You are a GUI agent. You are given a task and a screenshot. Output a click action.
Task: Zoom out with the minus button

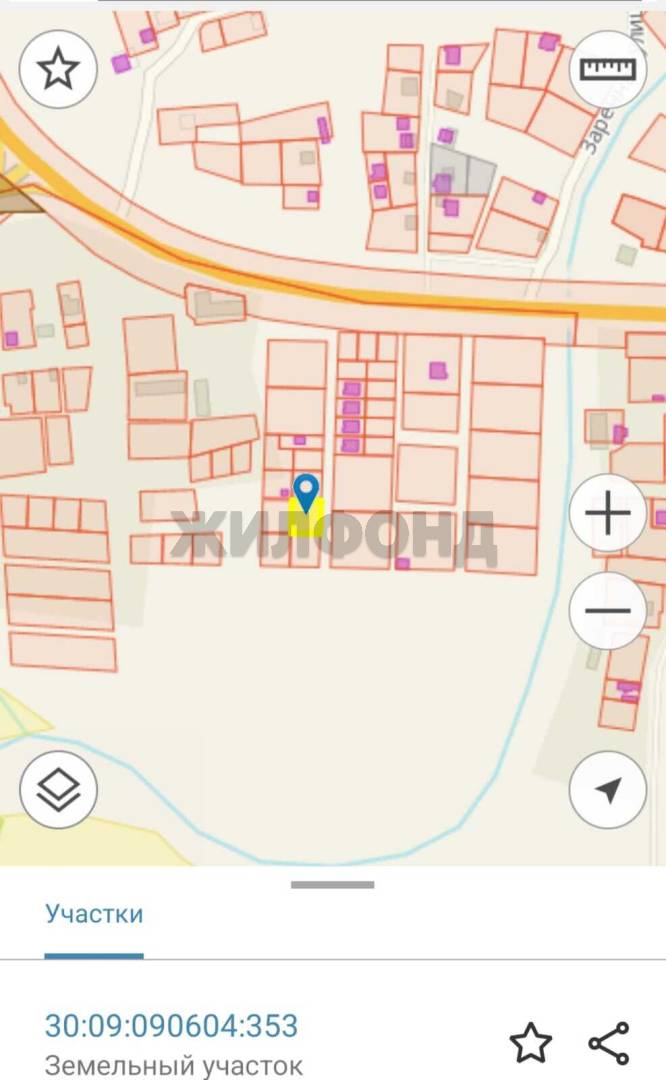point(607,610)
